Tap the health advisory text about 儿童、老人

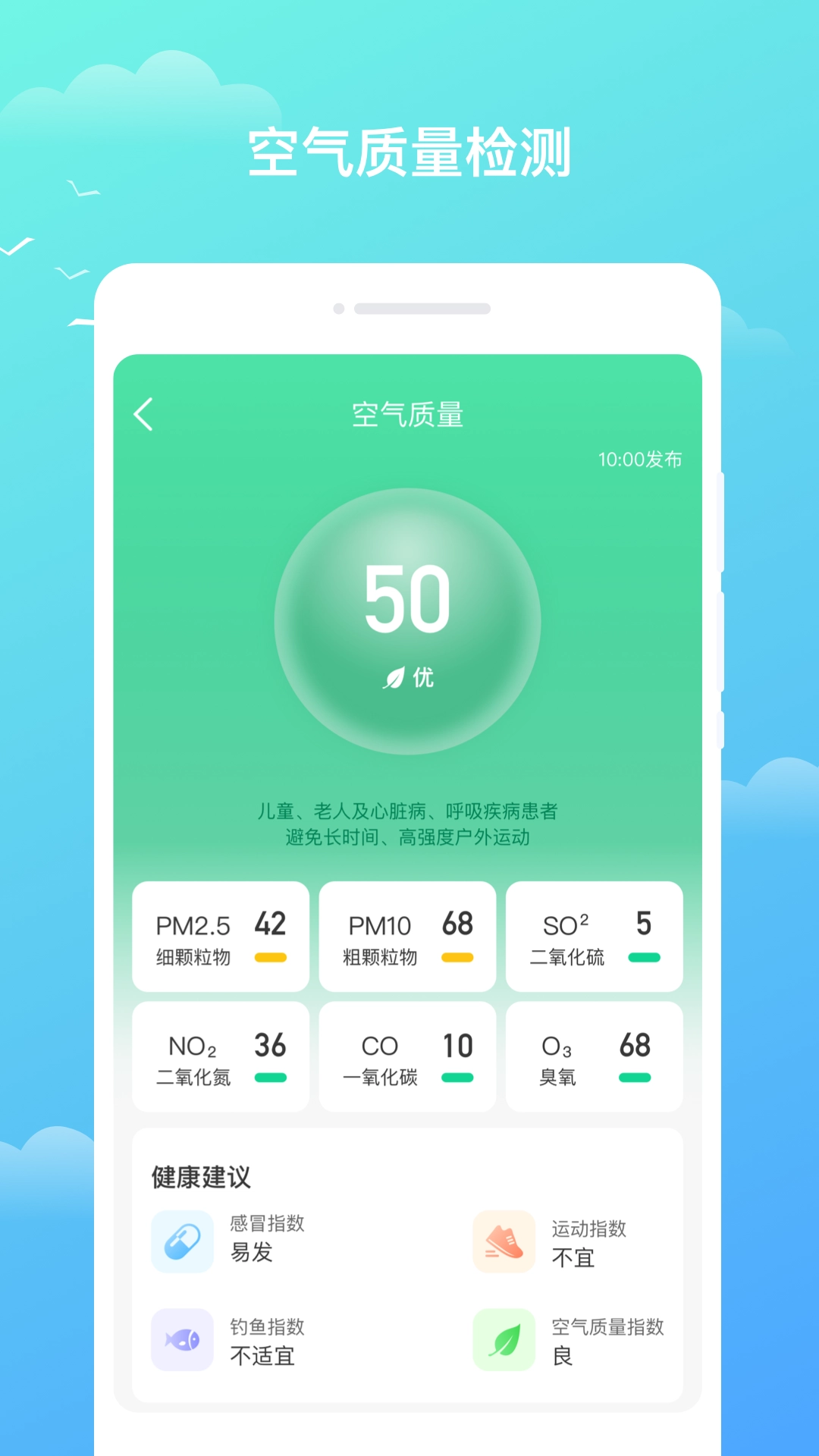[x=409, y=824]
